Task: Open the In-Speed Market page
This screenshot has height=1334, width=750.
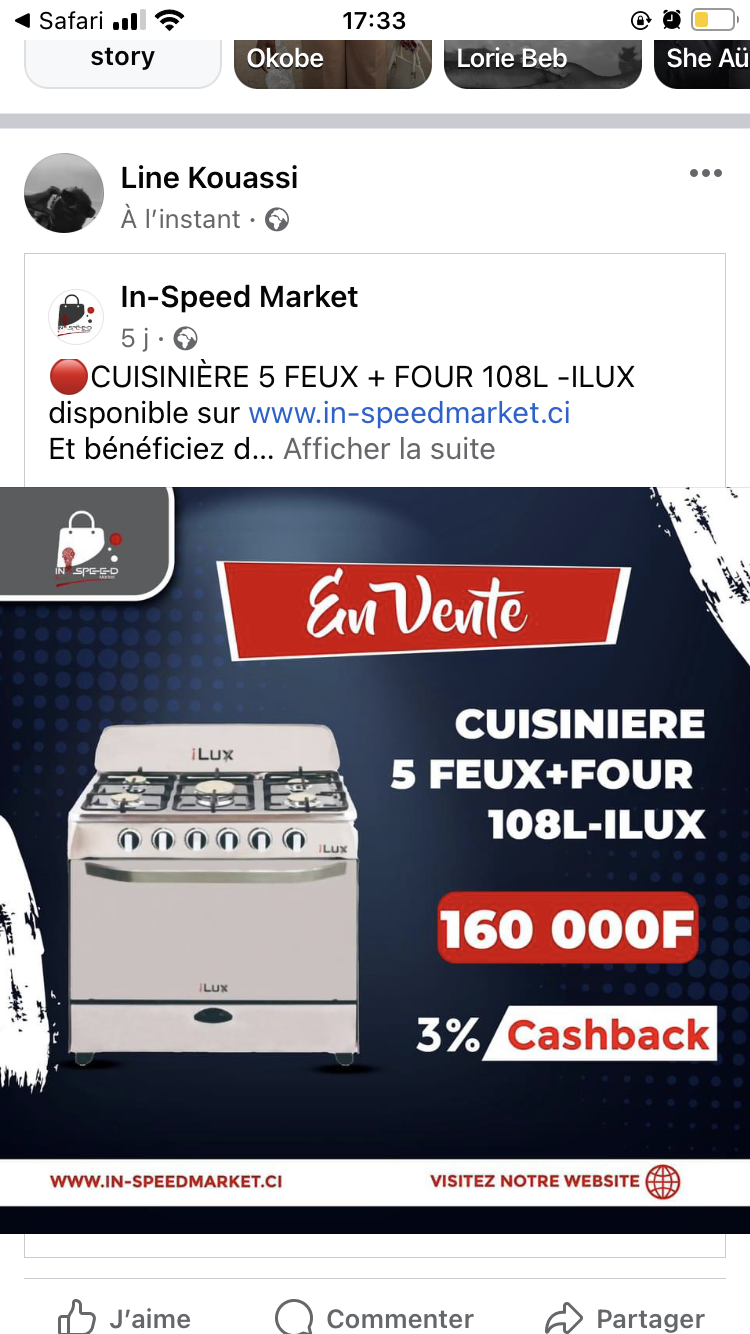Action: (239, 297)
